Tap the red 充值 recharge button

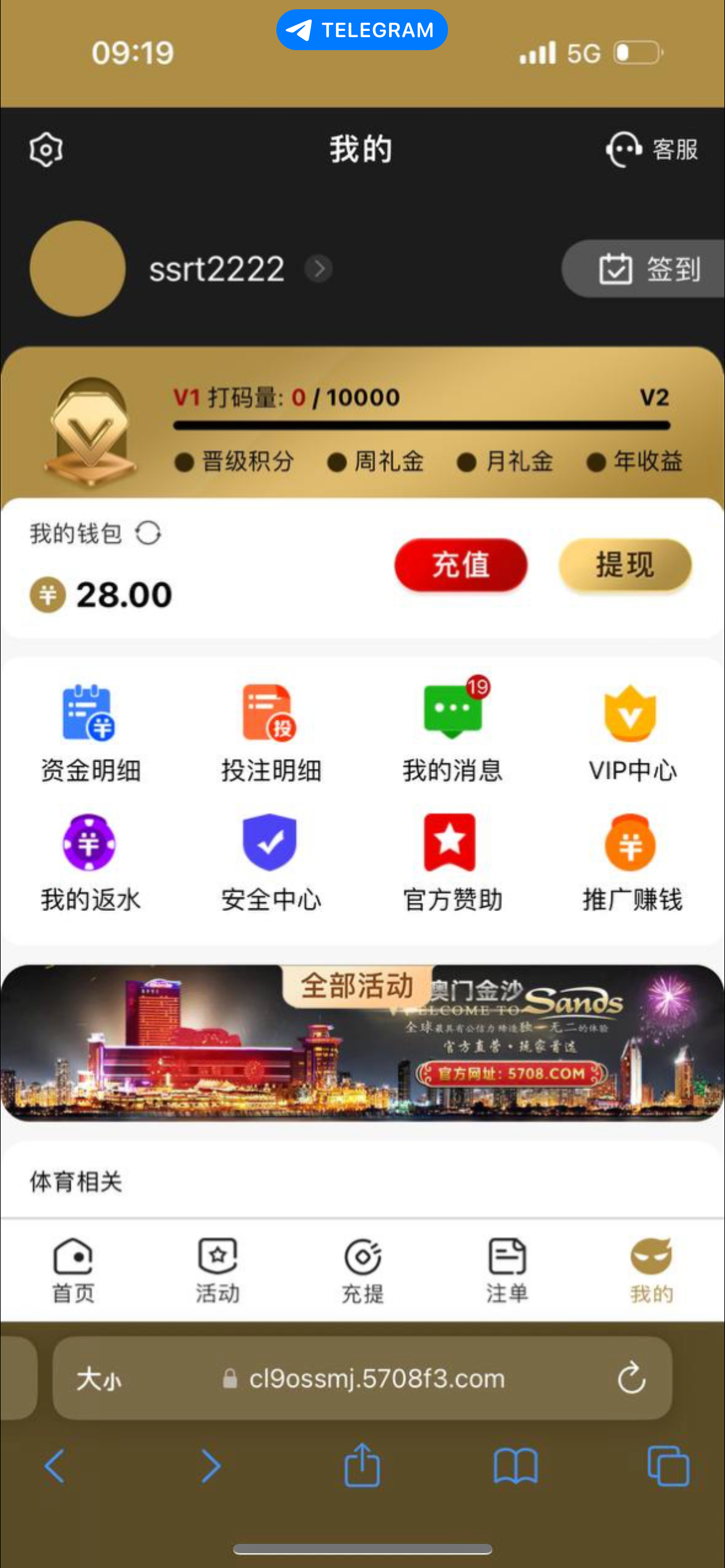[x=461, y=565]
